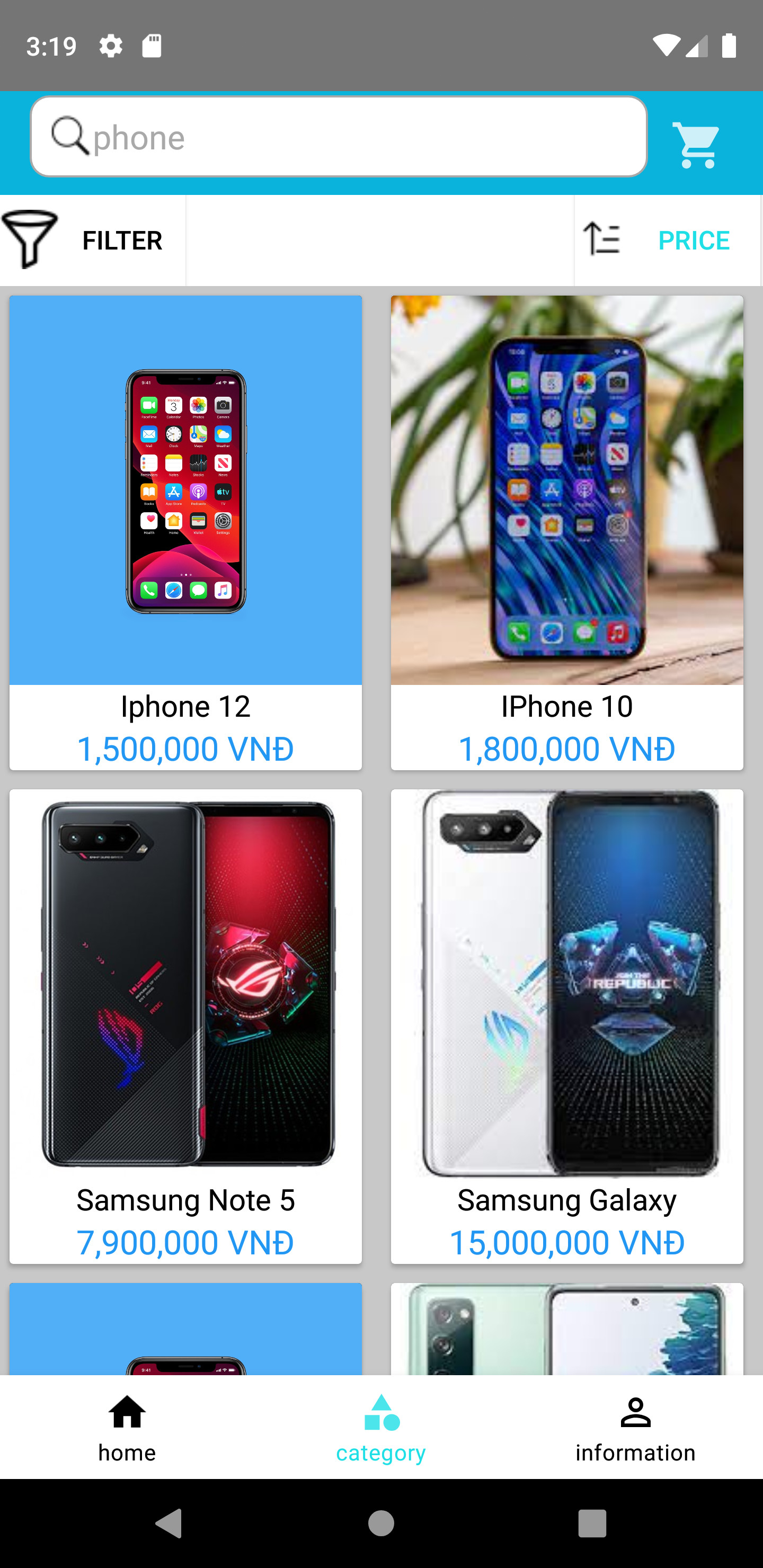Switch to the home tab

127,1427
